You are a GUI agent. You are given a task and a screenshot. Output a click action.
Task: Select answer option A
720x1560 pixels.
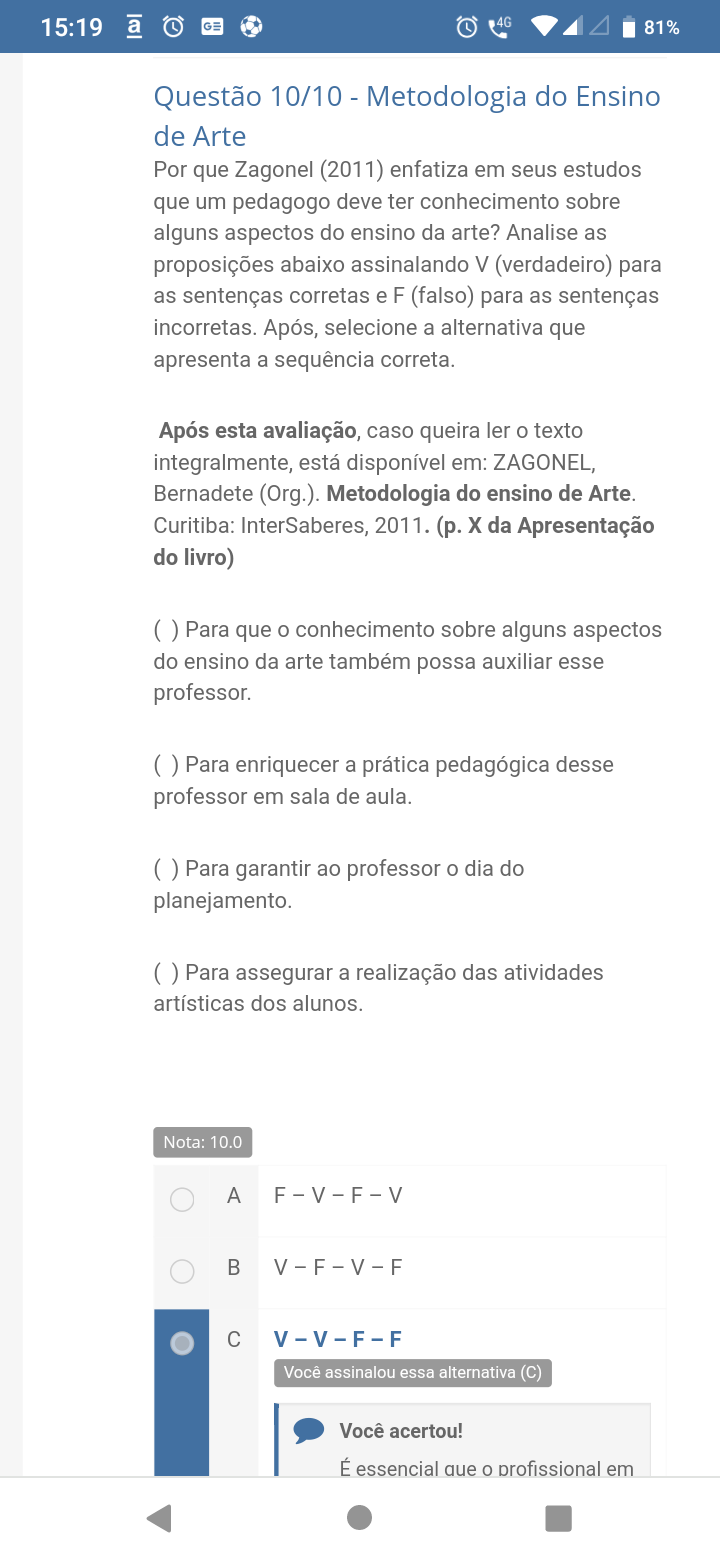(x=182, y=1199)
